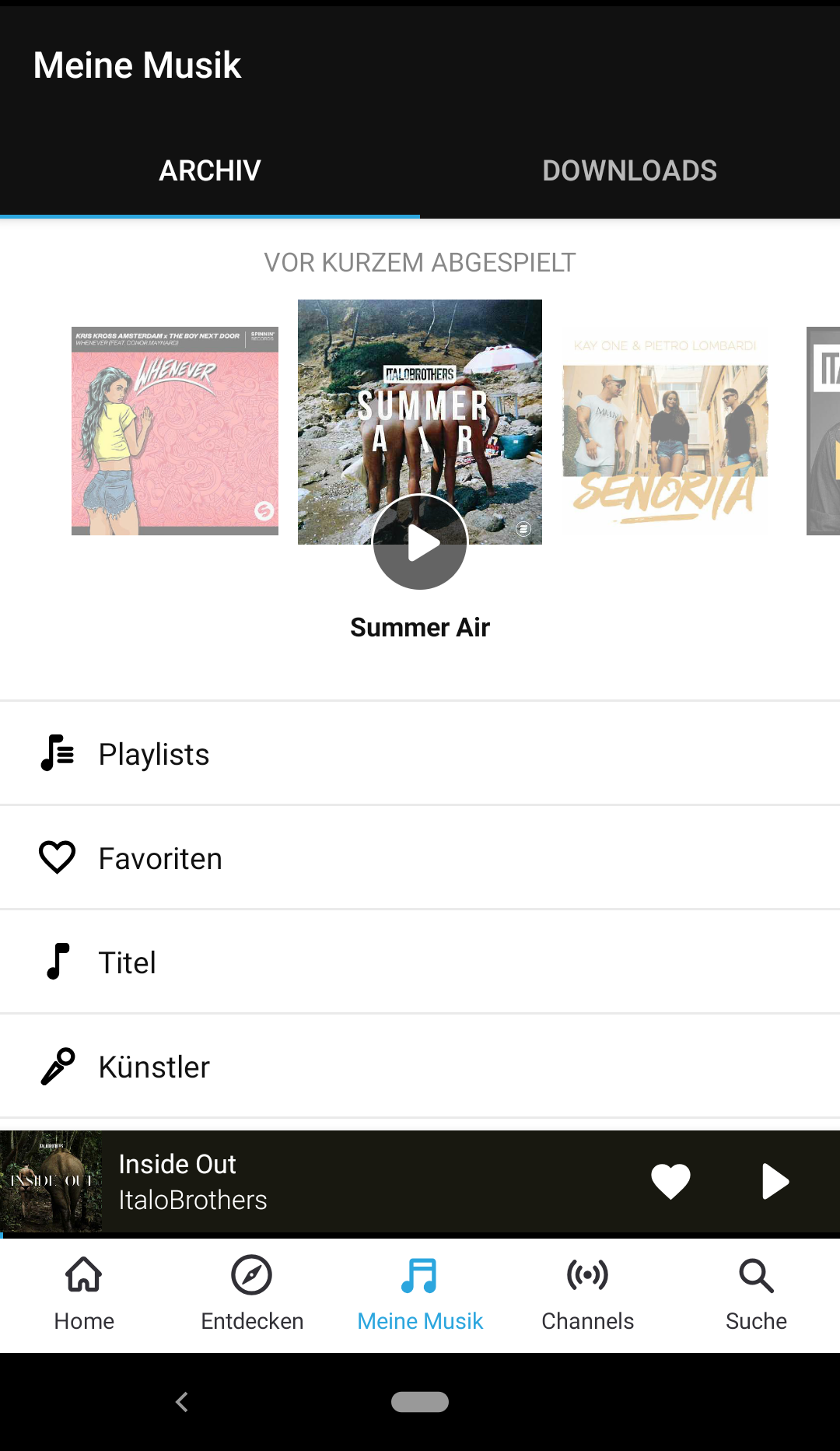Screen dimensions: 840x1451
Task: Open the Künstler section
Action: tap(420, 1066)
